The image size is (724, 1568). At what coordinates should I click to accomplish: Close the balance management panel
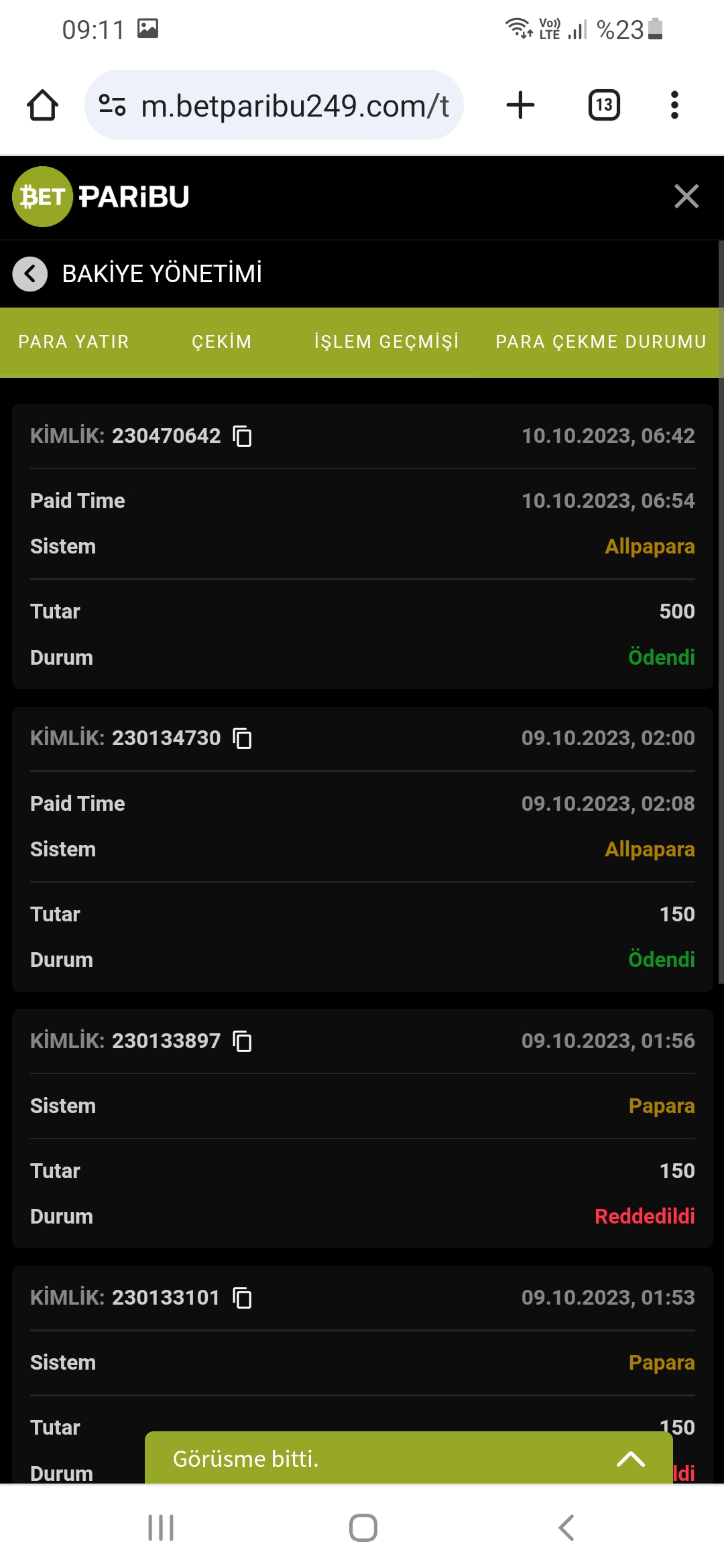click(686, 196)
